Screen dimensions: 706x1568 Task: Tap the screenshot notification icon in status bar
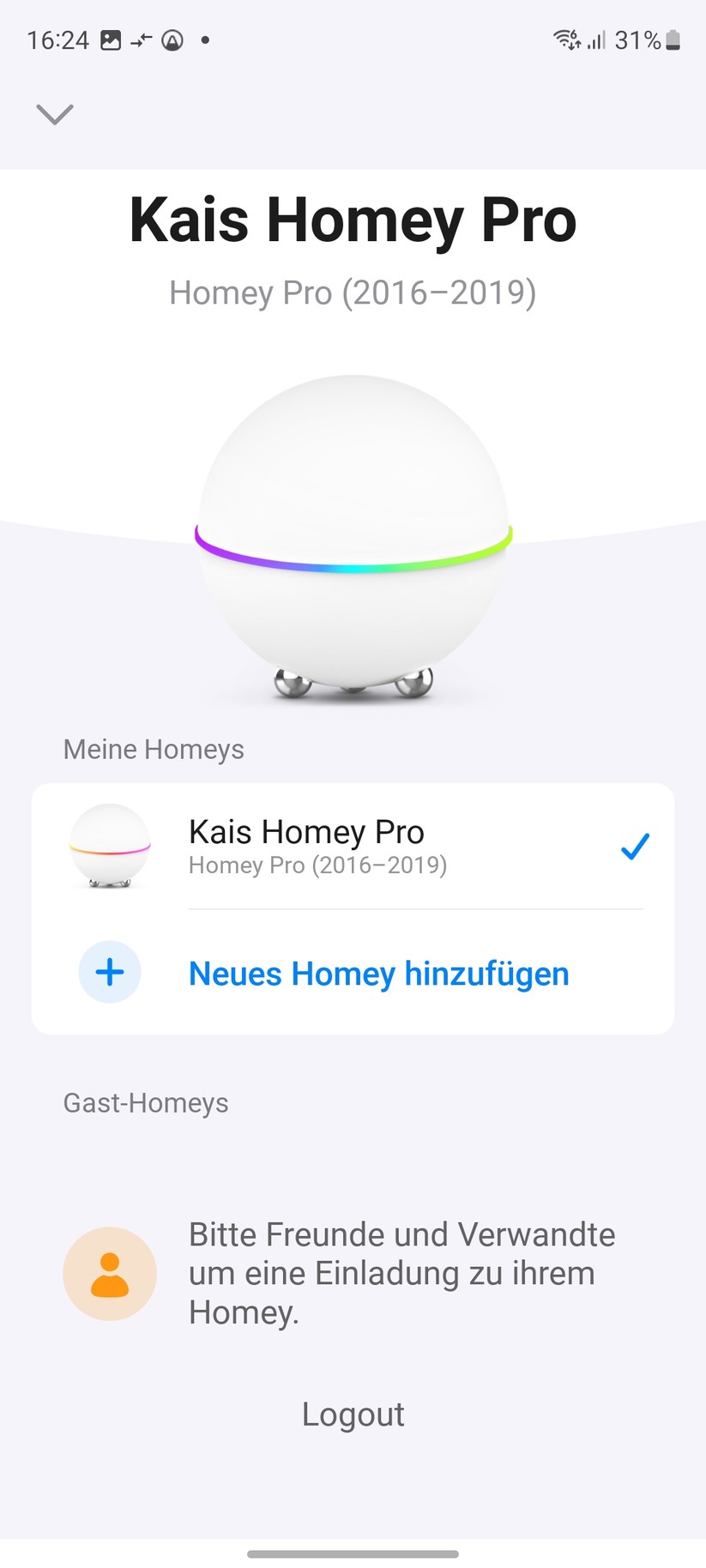point(112,39)
